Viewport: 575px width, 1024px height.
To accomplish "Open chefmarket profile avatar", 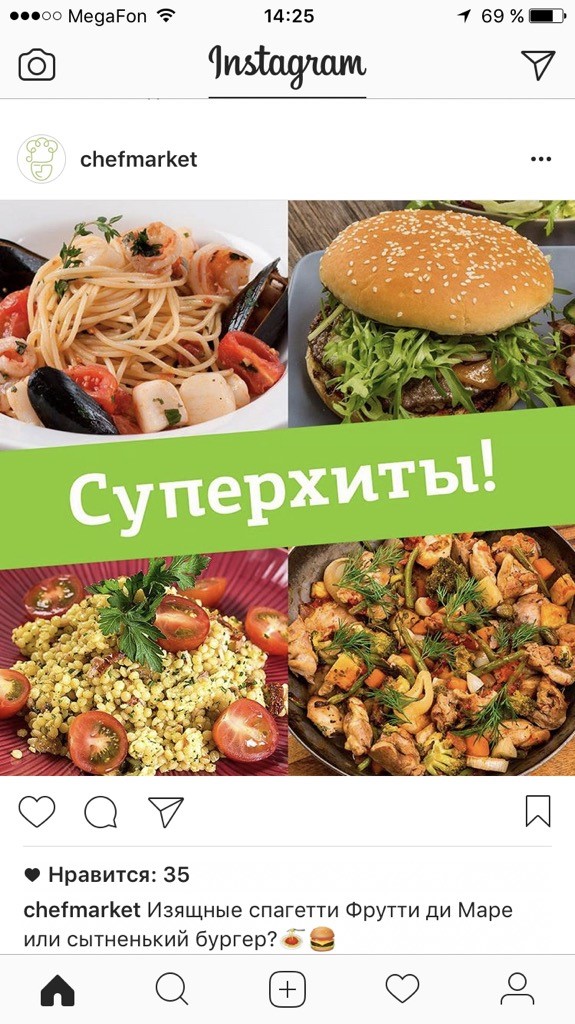I will [41, 159].
